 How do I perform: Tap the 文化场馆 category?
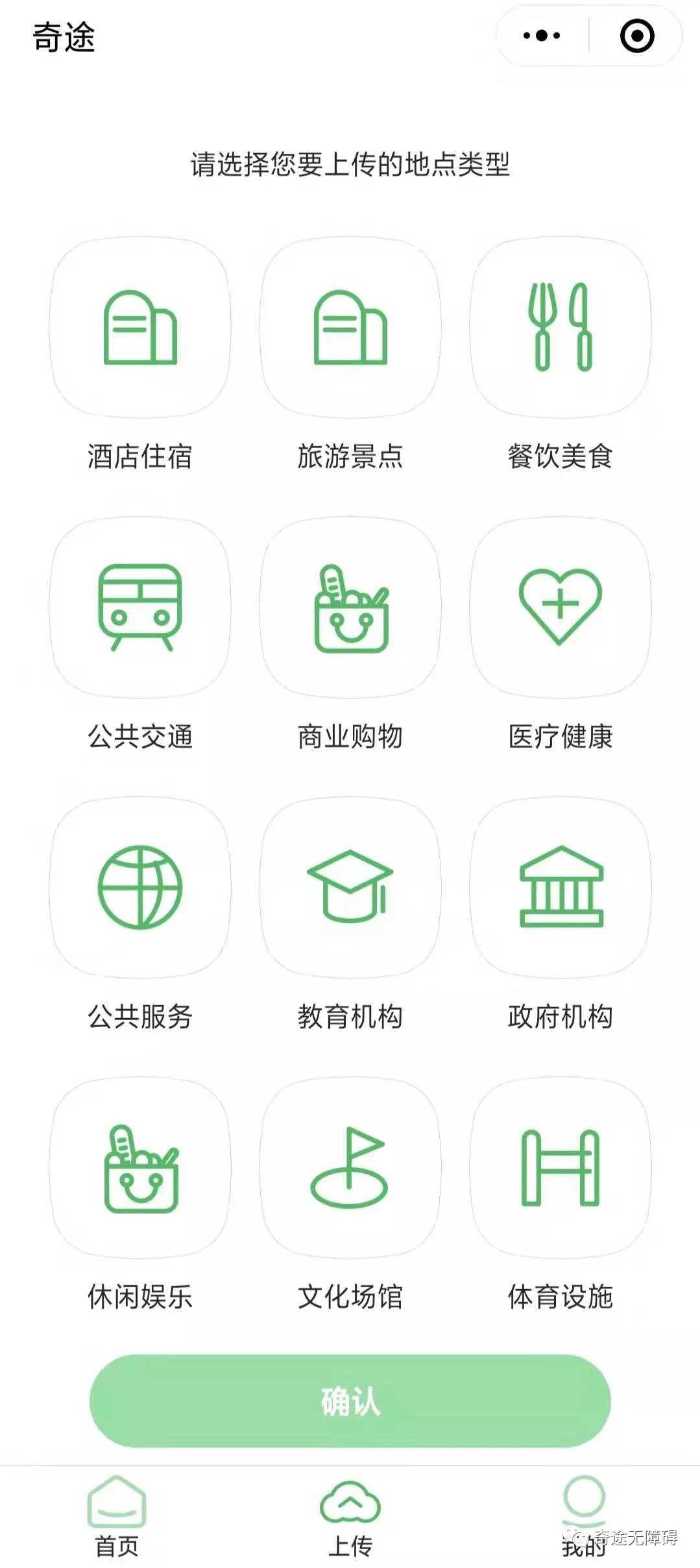(350, 1168)
